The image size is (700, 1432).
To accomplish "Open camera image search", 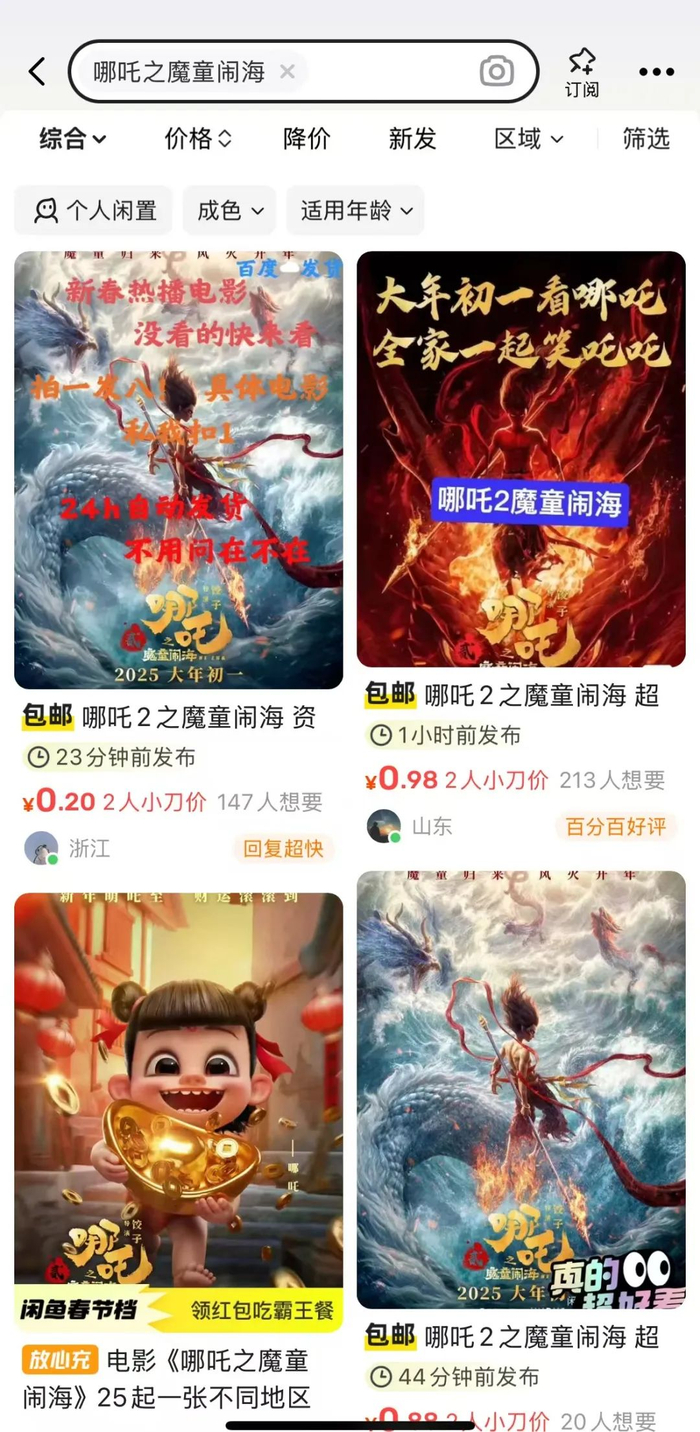I will (497, 72).
